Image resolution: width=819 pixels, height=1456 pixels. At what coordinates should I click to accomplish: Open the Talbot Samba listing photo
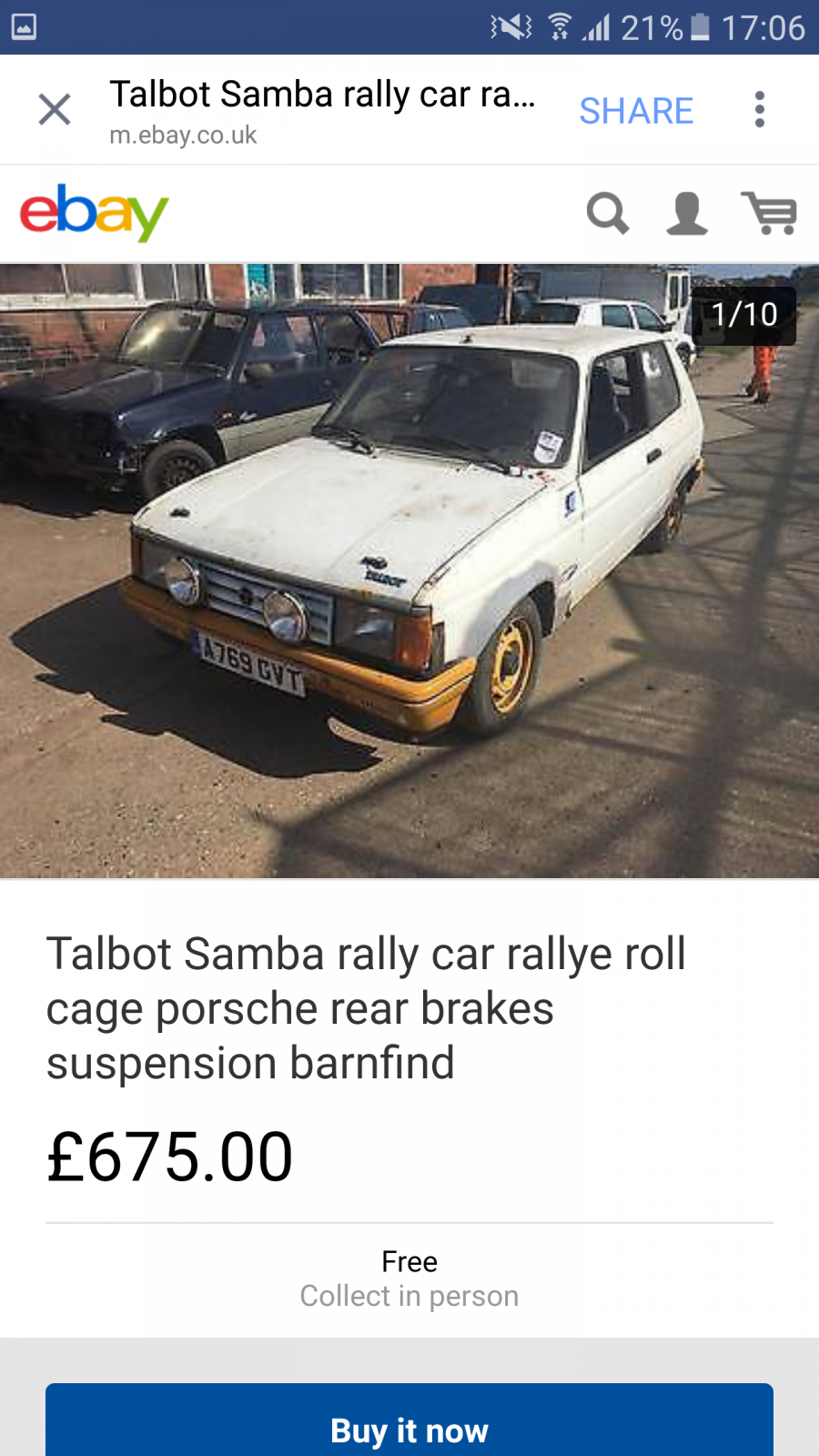409,571
